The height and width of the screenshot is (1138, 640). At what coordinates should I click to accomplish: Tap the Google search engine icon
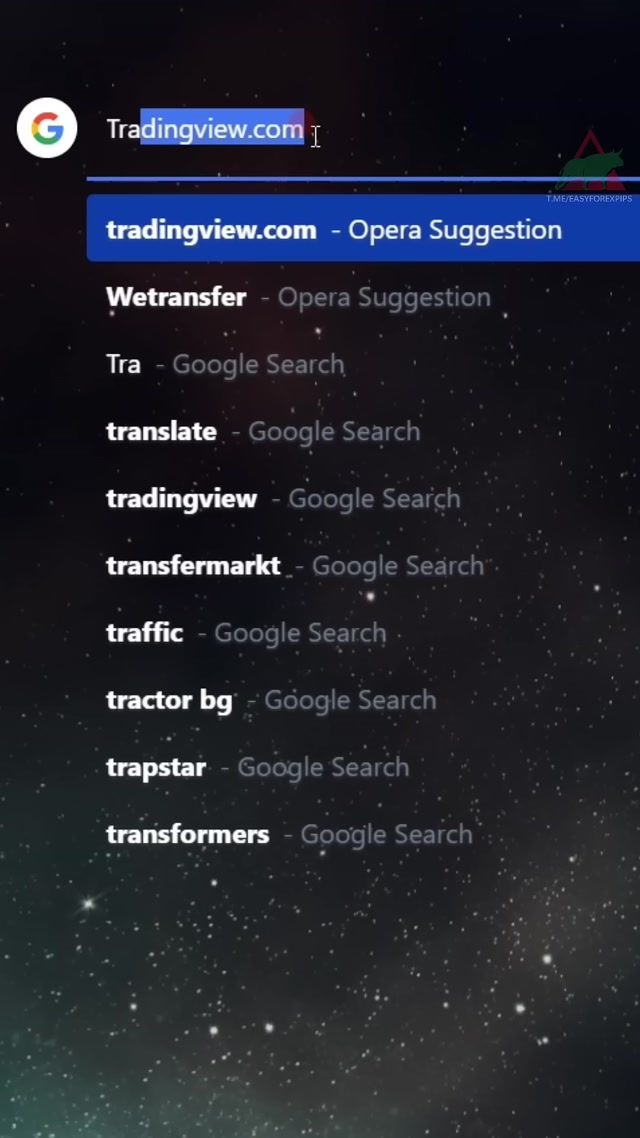(x=47, y=128)
